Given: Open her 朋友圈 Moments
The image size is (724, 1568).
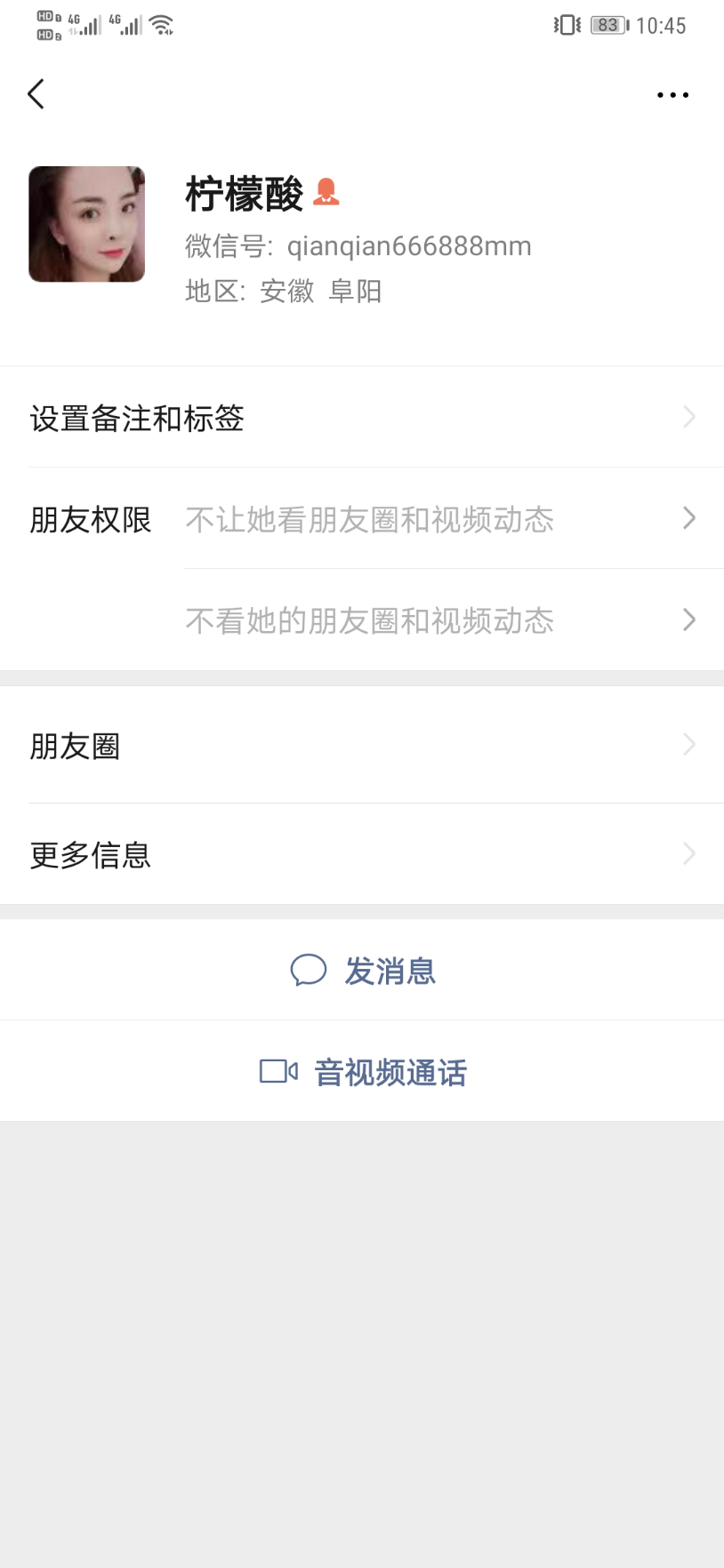Looking at the screenshot, I should [362, 746].
